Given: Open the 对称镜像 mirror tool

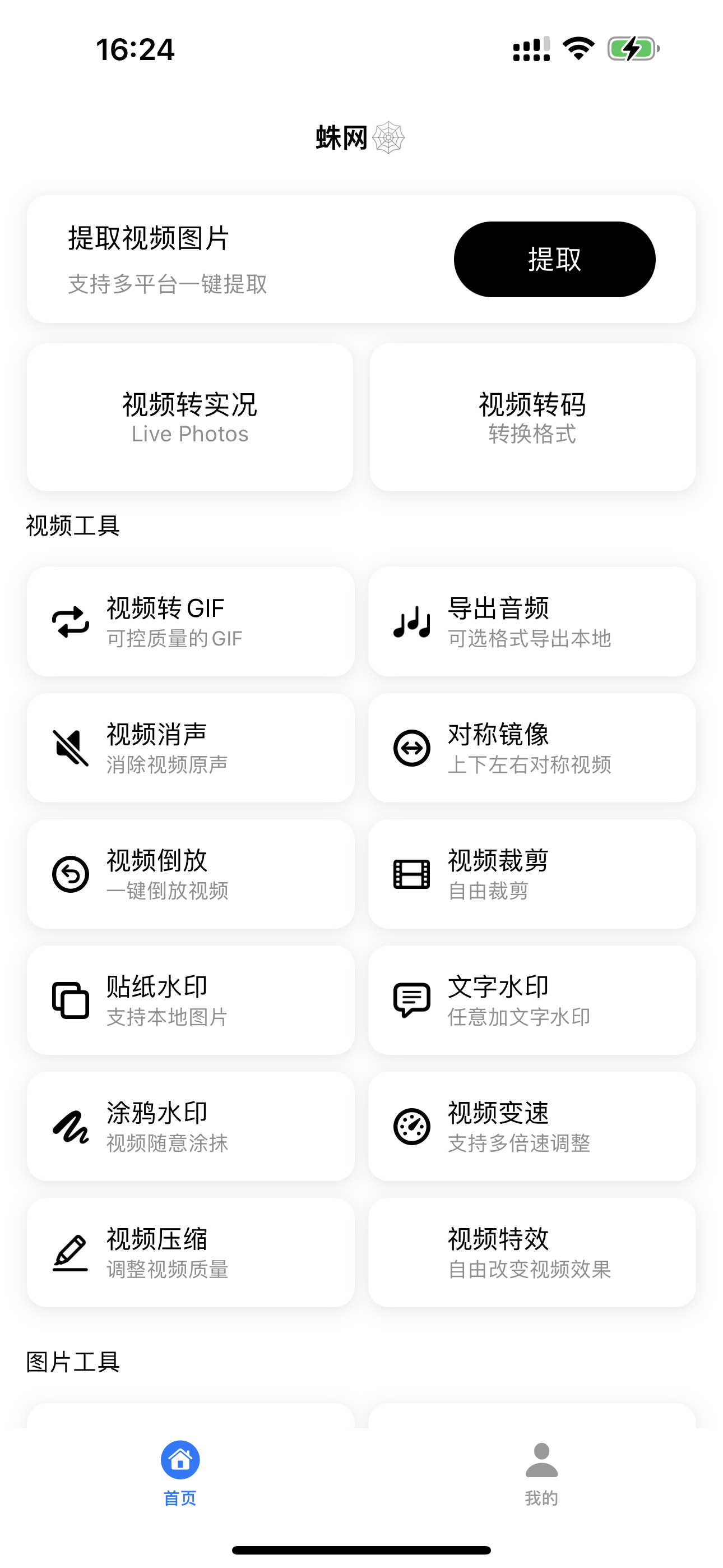Looking at the screenshot, I should click(531, 748).
